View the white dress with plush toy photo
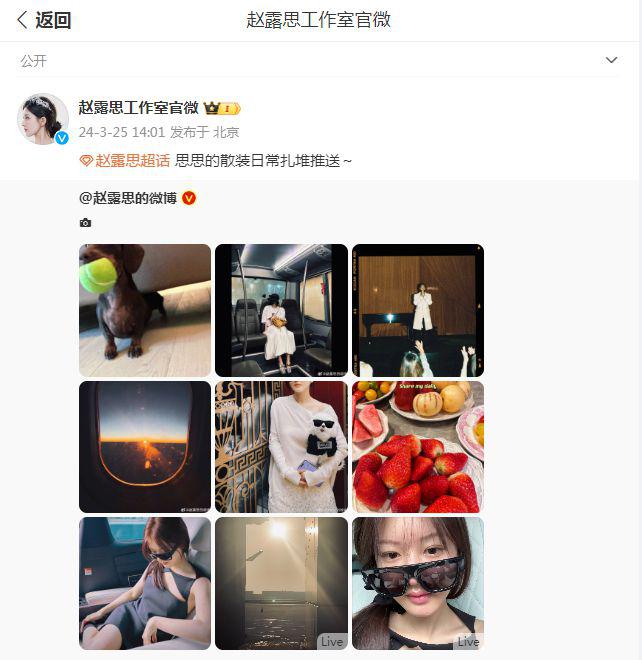642x660 pixels. (281, 446)
